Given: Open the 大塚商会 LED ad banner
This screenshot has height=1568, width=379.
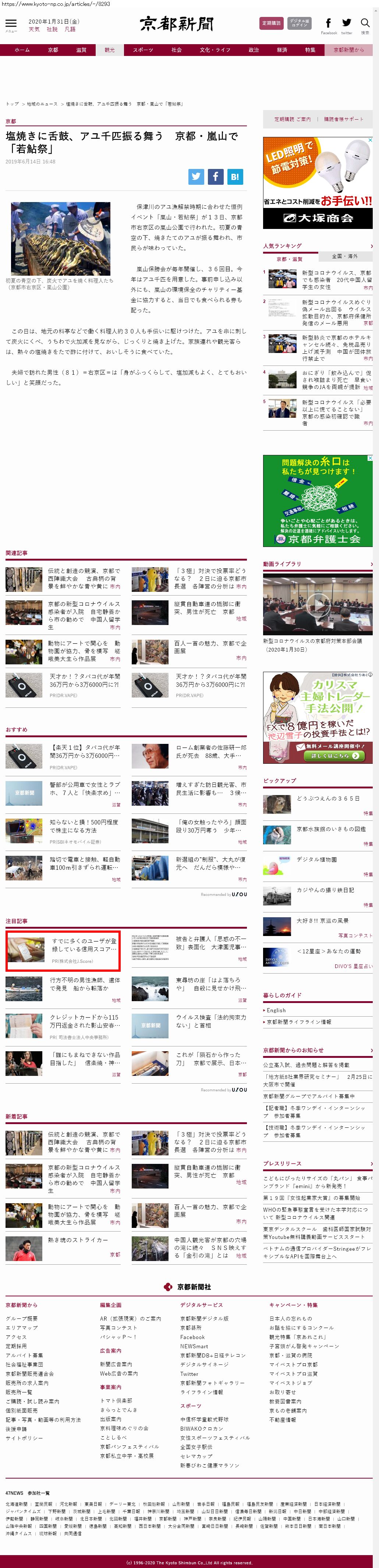Looking at the screenshot, I should (318, 183).
